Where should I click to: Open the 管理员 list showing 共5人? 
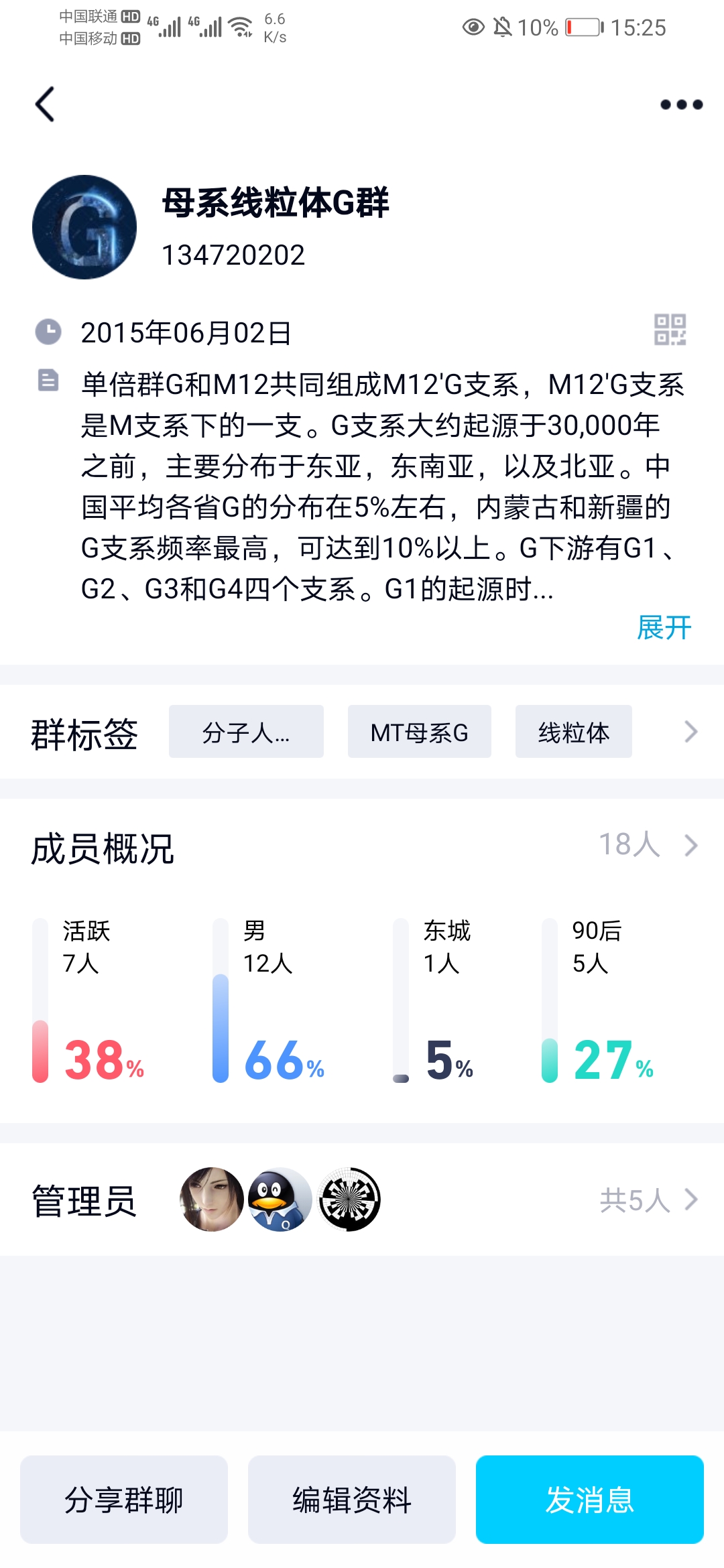(x=648, y=1200)
